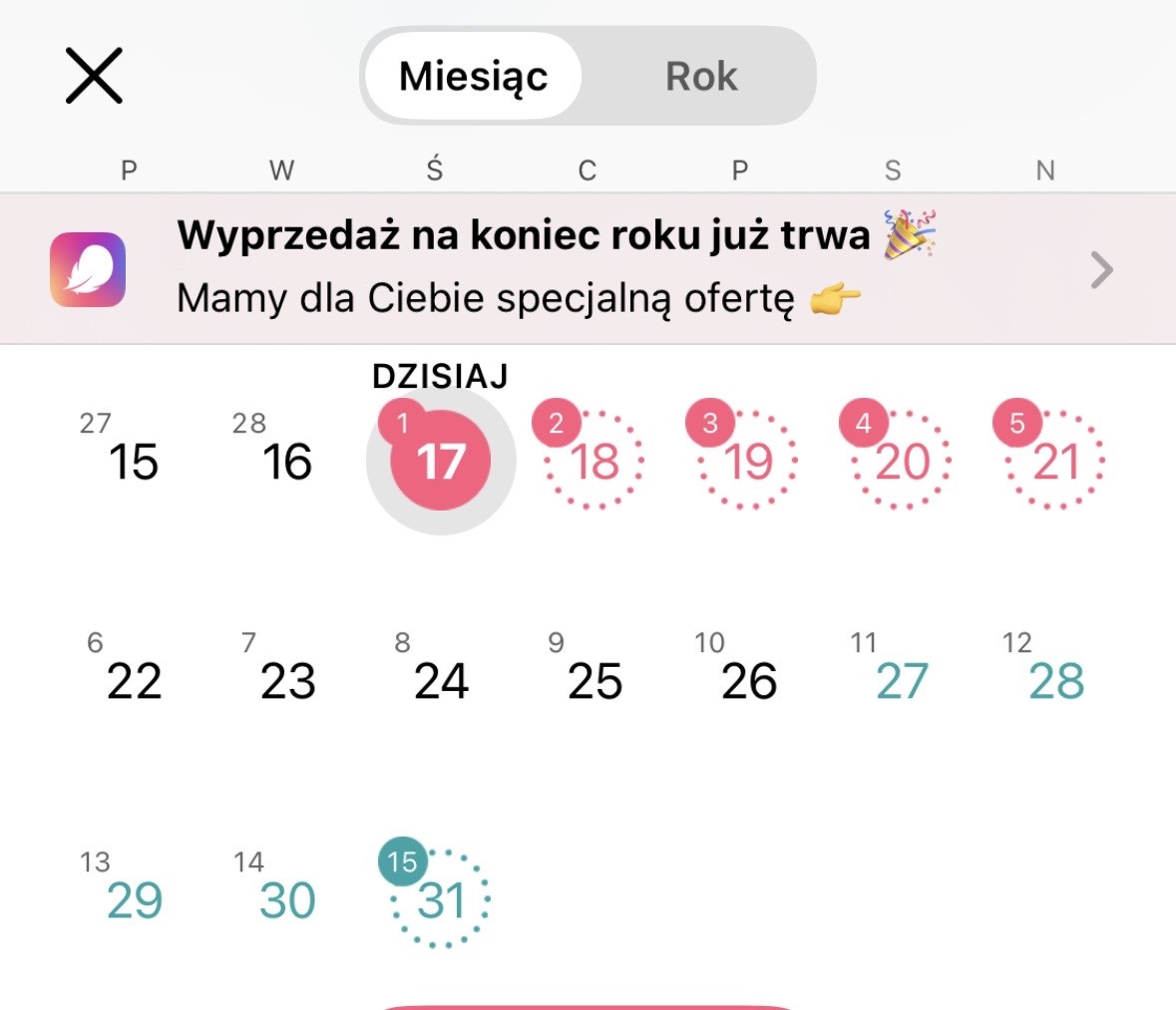Image resolution: width=1176 pixels, height=1010 pixels.
Task: Open day 29 on the calendar
Action: click(134, 900)
